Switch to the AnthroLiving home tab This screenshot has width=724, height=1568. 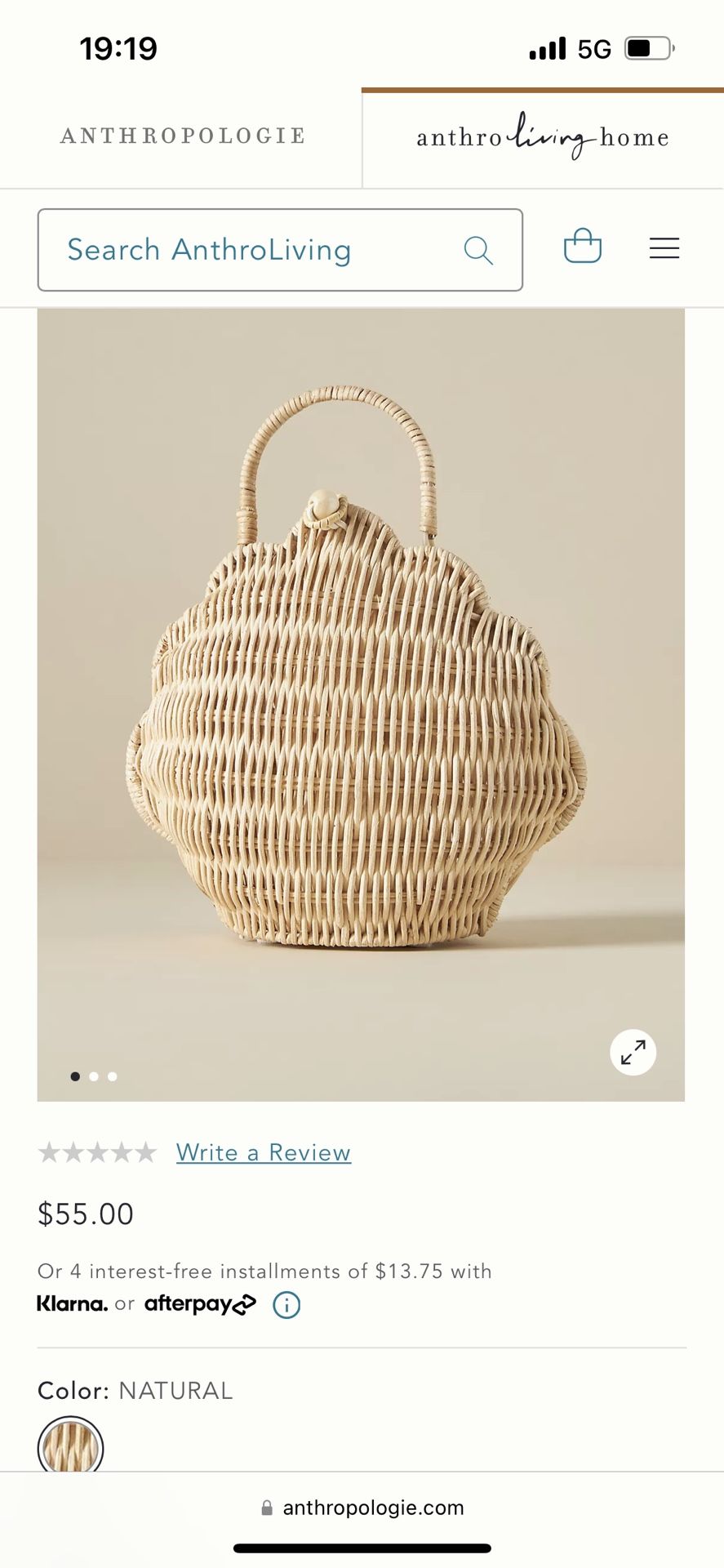point(543,137)
